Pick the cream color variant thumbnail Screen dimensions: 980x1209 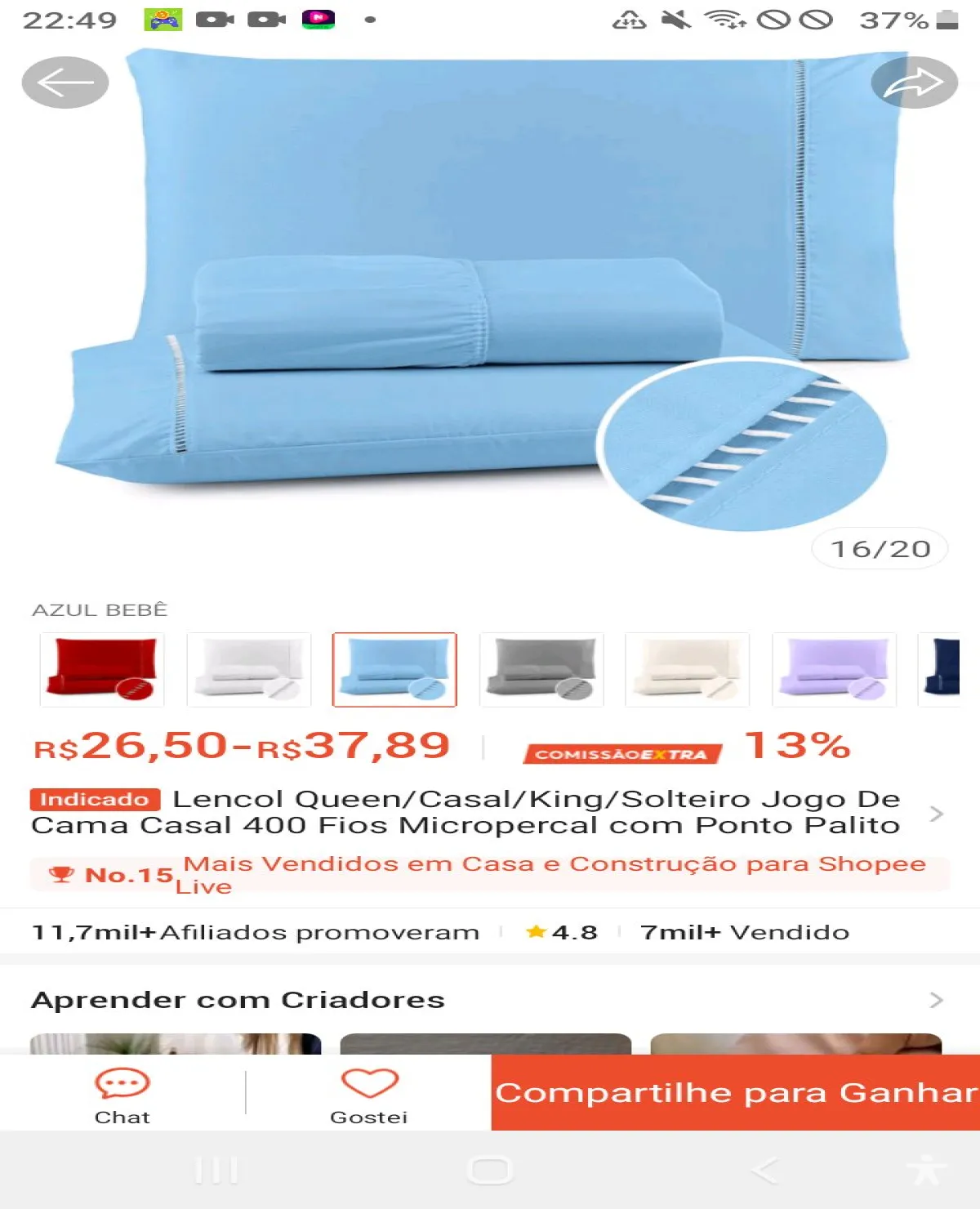coord(687,669)
